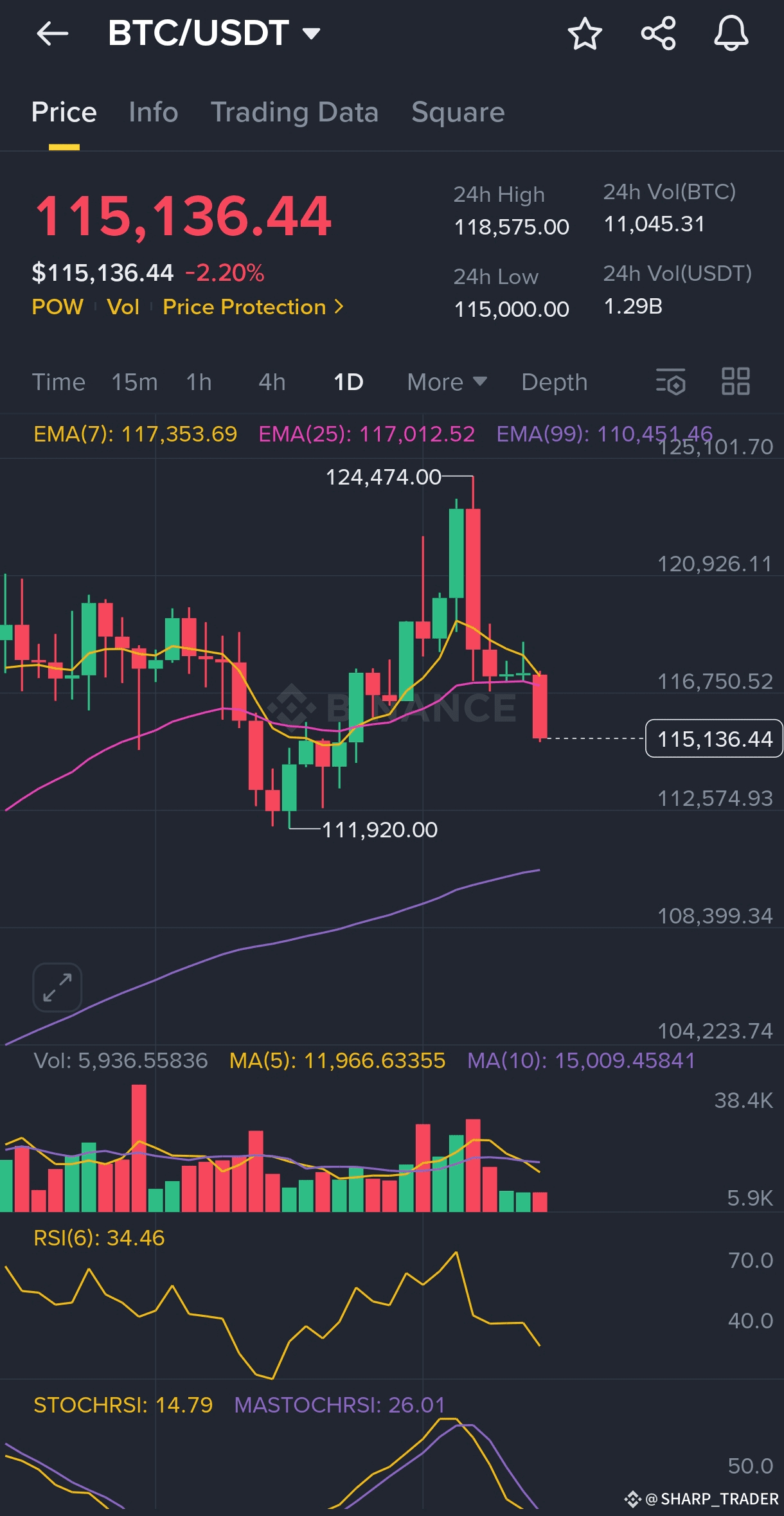Select the 1D interval
The width and height of the screenshot is (784, 1516).
coord(348,382)
